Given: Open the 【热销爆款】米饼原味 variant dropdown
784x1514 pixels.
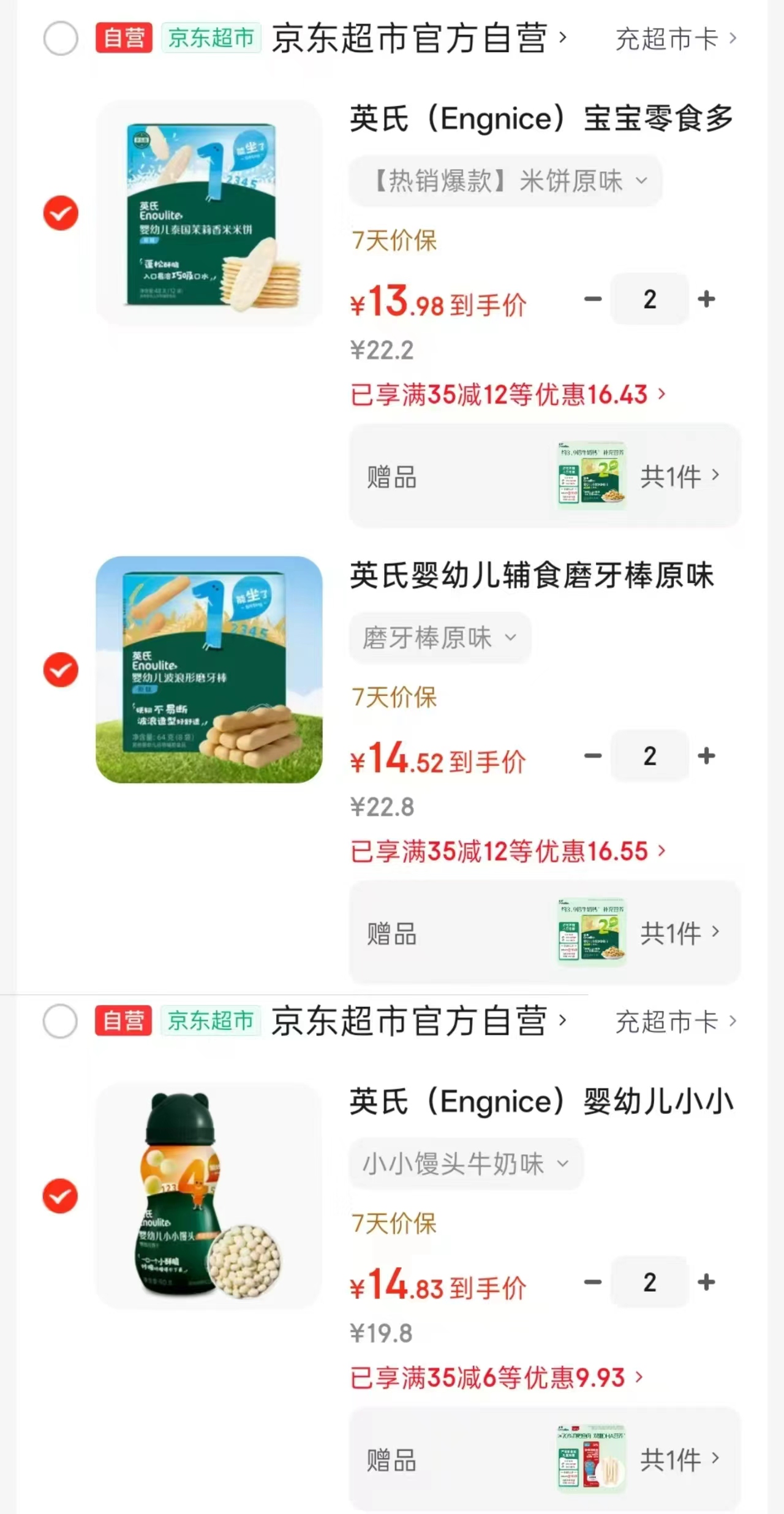Looking at the screenshot, I should [x=505, y=181].
